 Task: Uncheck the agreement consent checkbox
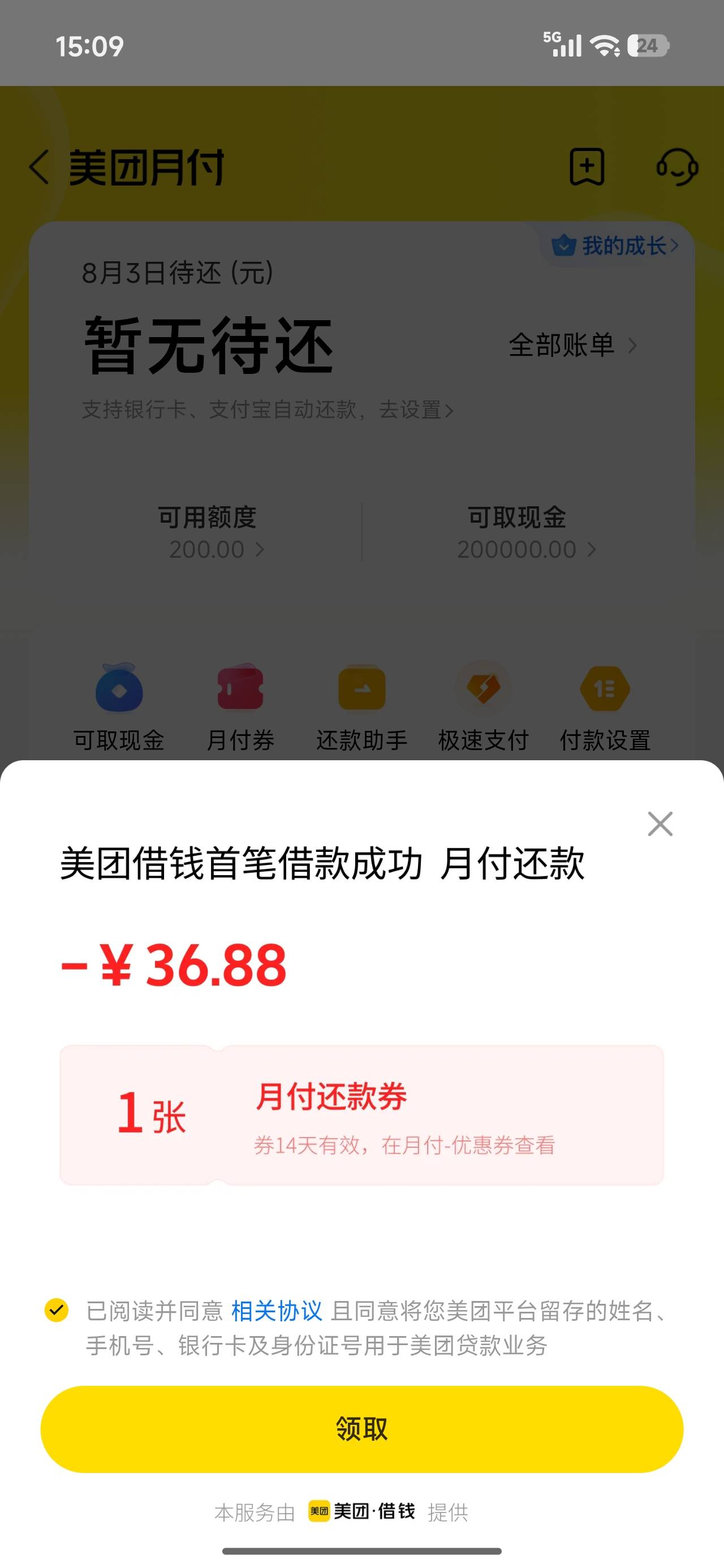coord(57,1311)
